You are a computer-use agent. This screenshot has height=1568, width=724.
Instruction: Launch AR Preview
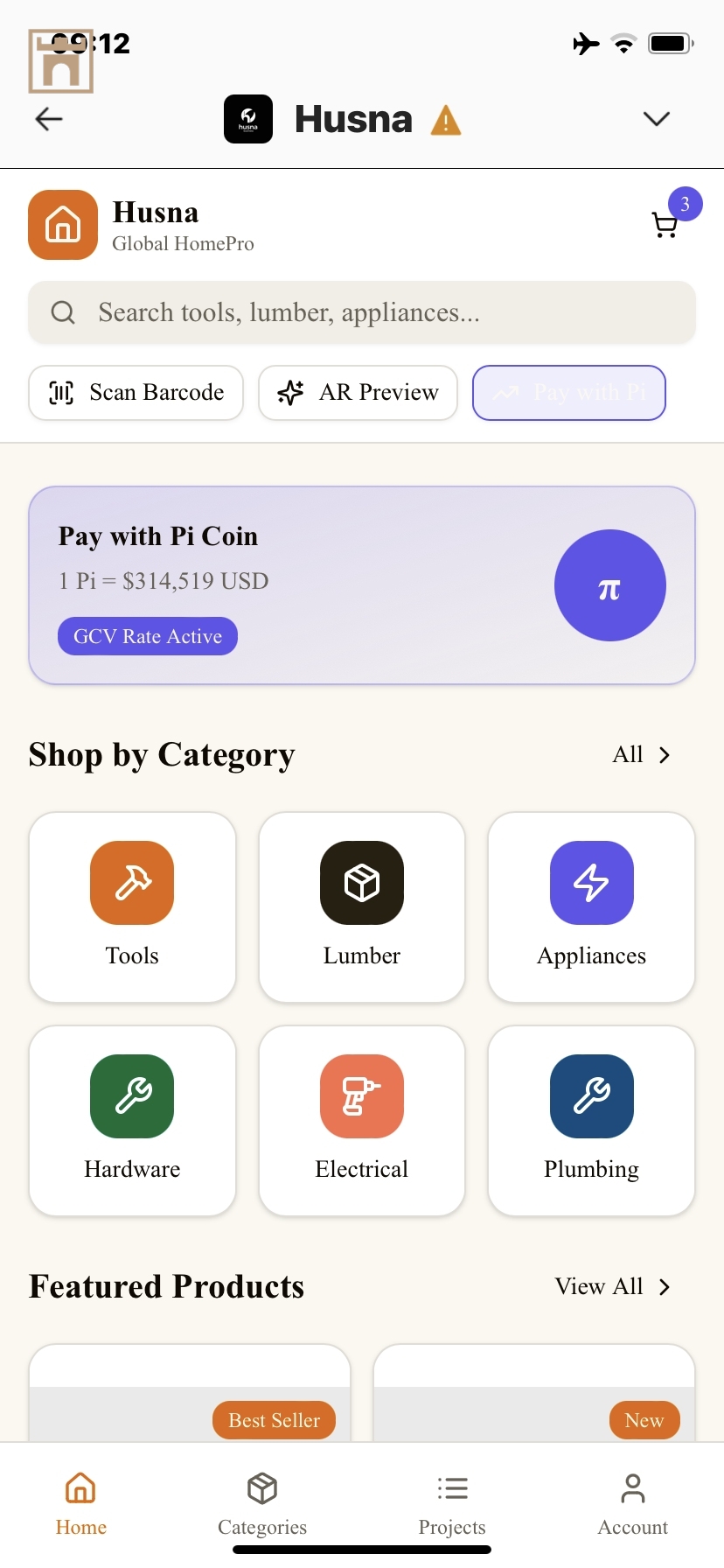click(359, 393)
